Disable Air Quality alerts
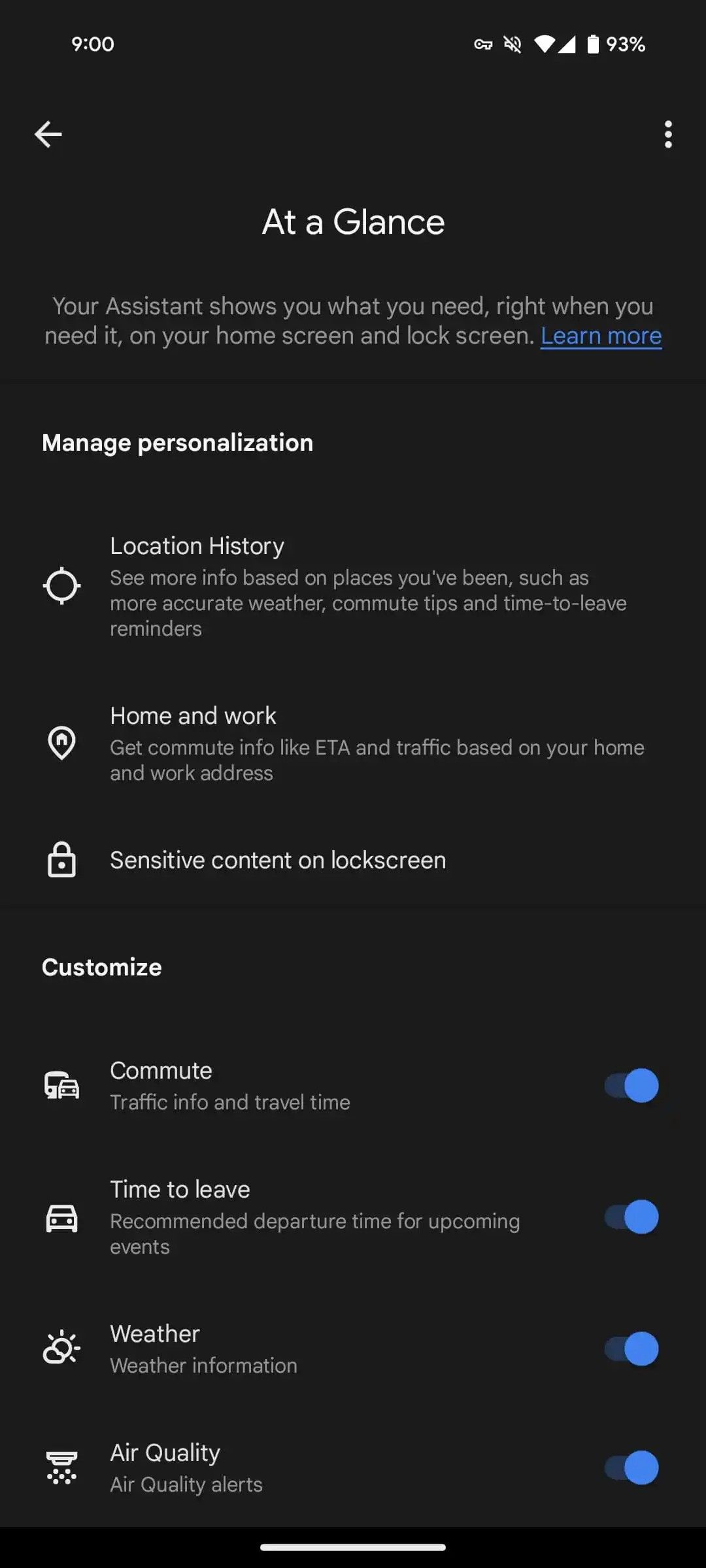 (630, 1465)
